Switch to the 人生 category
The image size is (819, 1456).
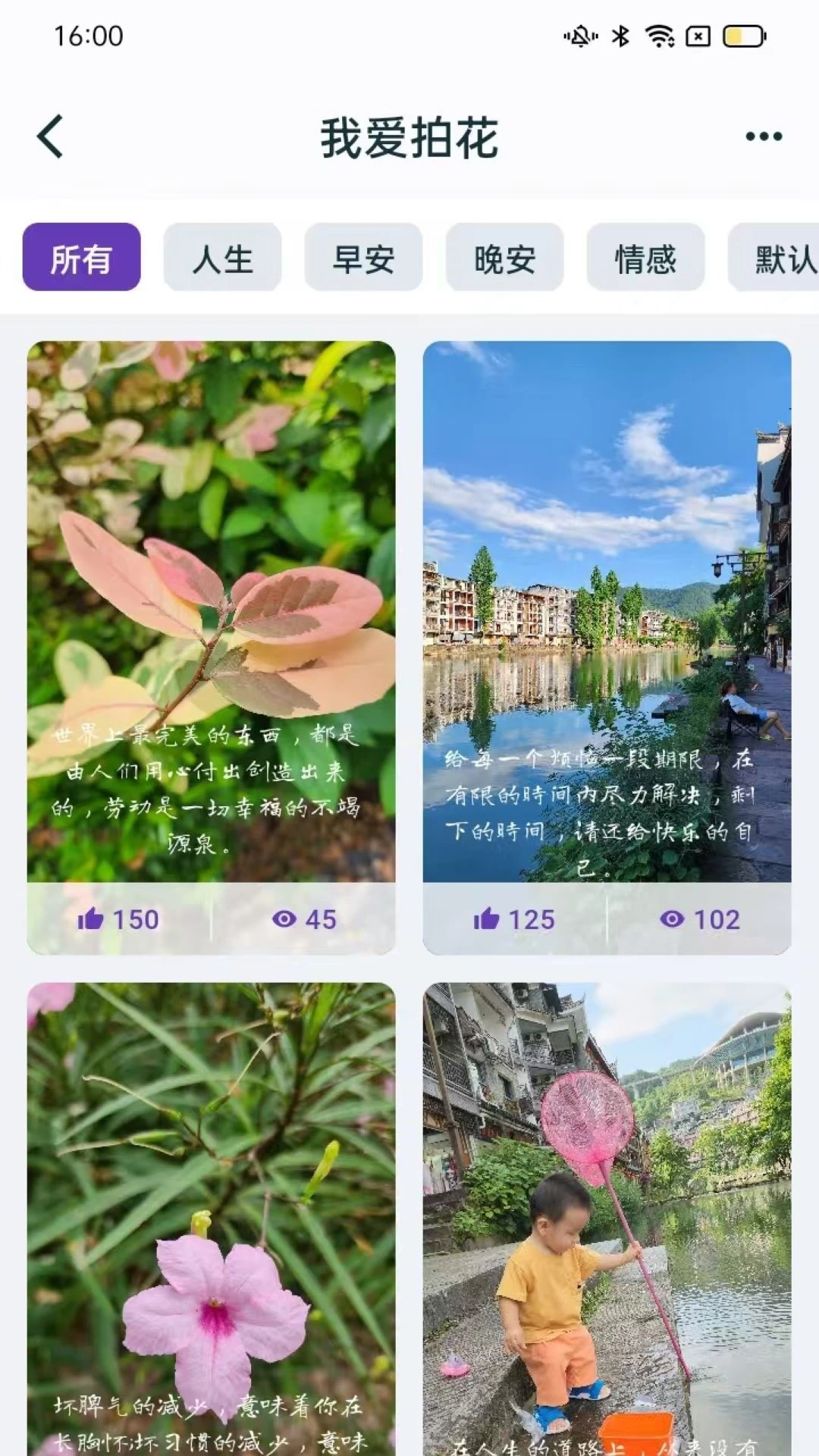coord(222,258)
